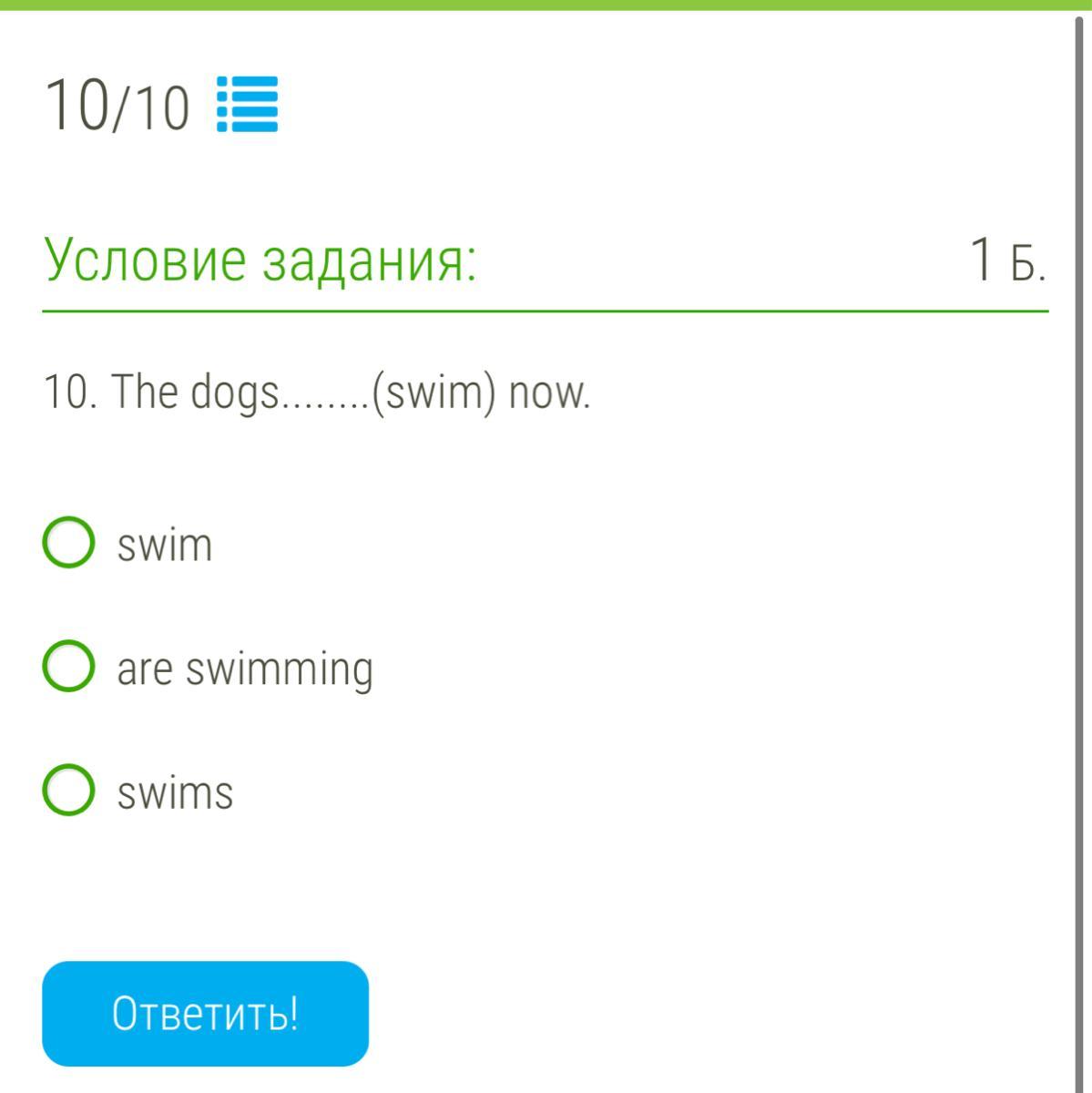
Task: Submit answer with Ответить! button
Action: pyautogui.click(x=205, y=1013)
